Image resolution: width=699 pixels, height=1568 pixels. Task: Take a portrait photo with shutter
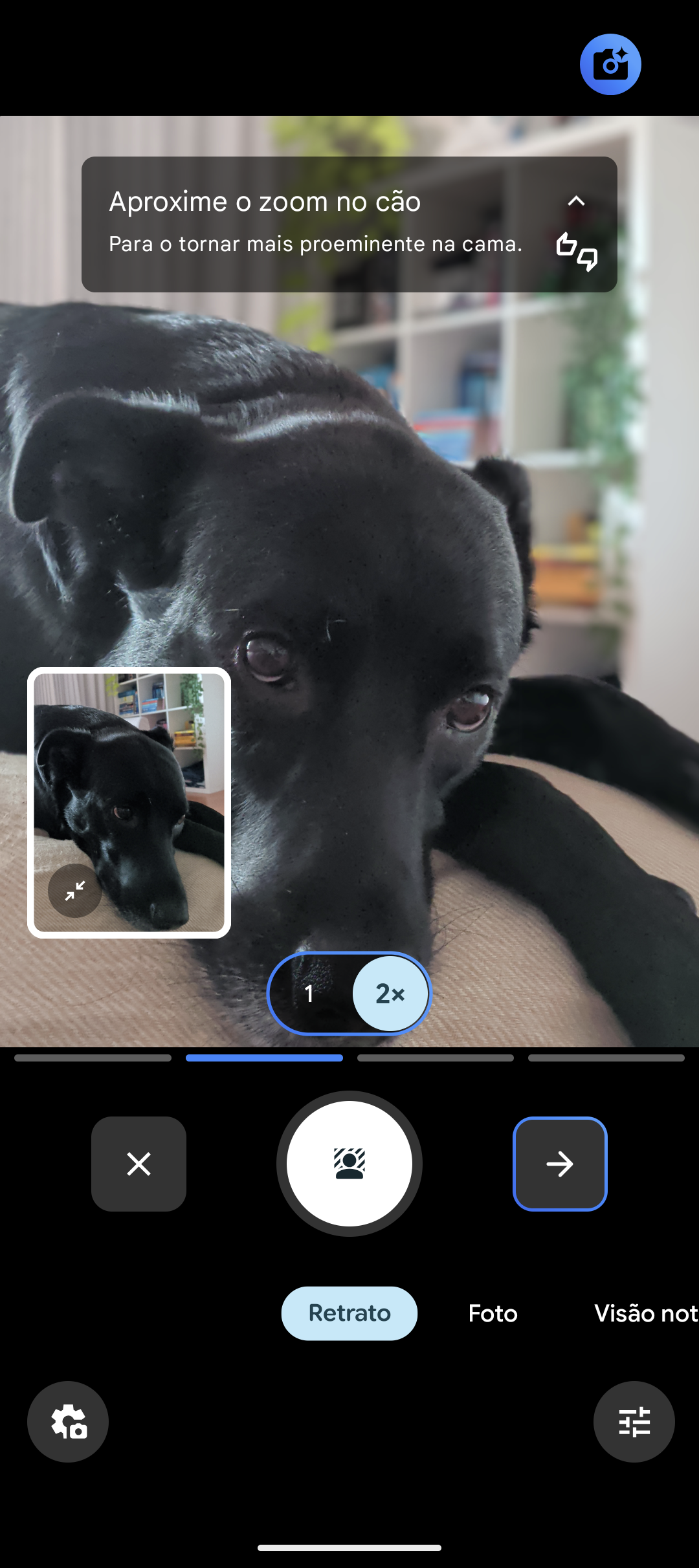[x=349, y=1164]
